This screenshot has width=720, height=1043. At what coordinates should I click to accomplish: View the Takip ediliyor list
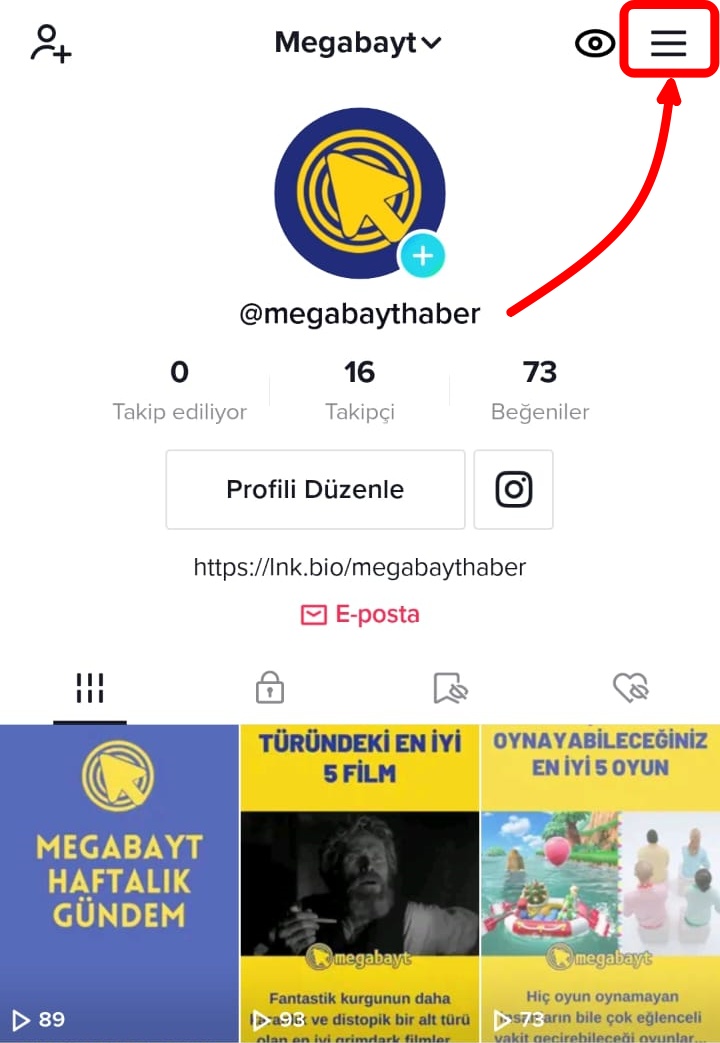click(179, 390)
